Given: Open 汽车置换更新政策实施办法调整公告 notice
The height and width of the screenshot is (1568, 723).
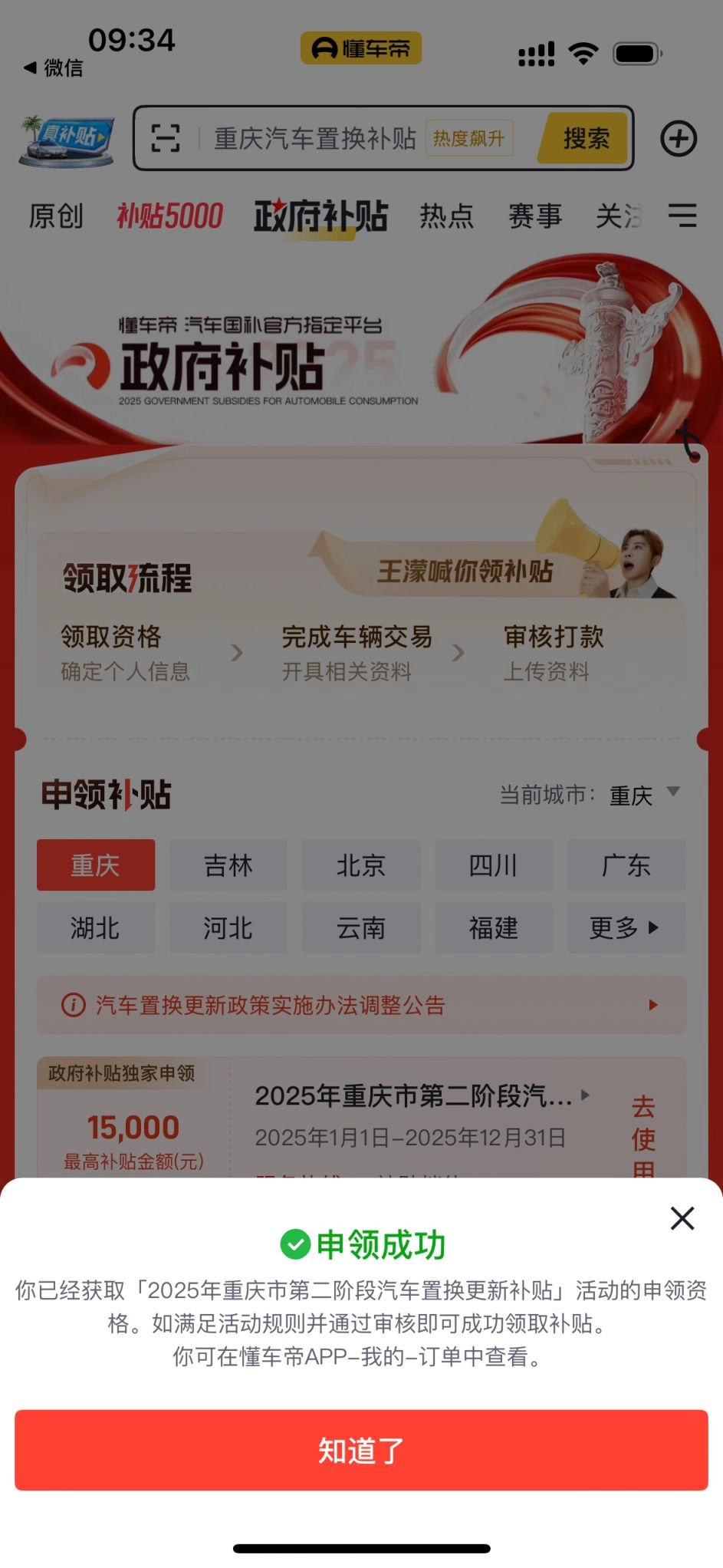Looking at the screenshot, I should [x=361, y=1005].
